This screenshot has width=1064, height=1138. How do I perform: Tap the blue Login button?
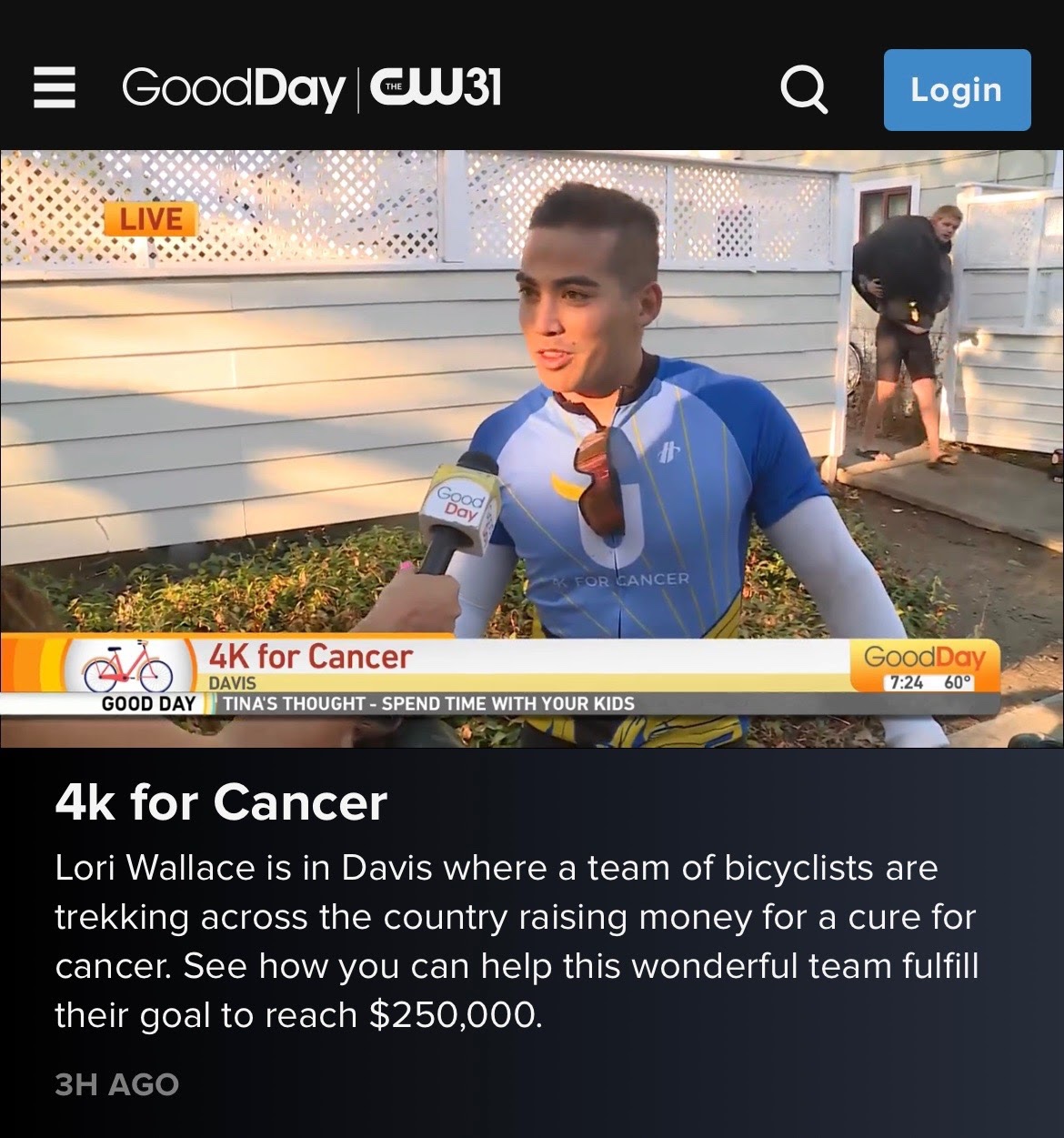pyautogui.click(x=957, y=90)
